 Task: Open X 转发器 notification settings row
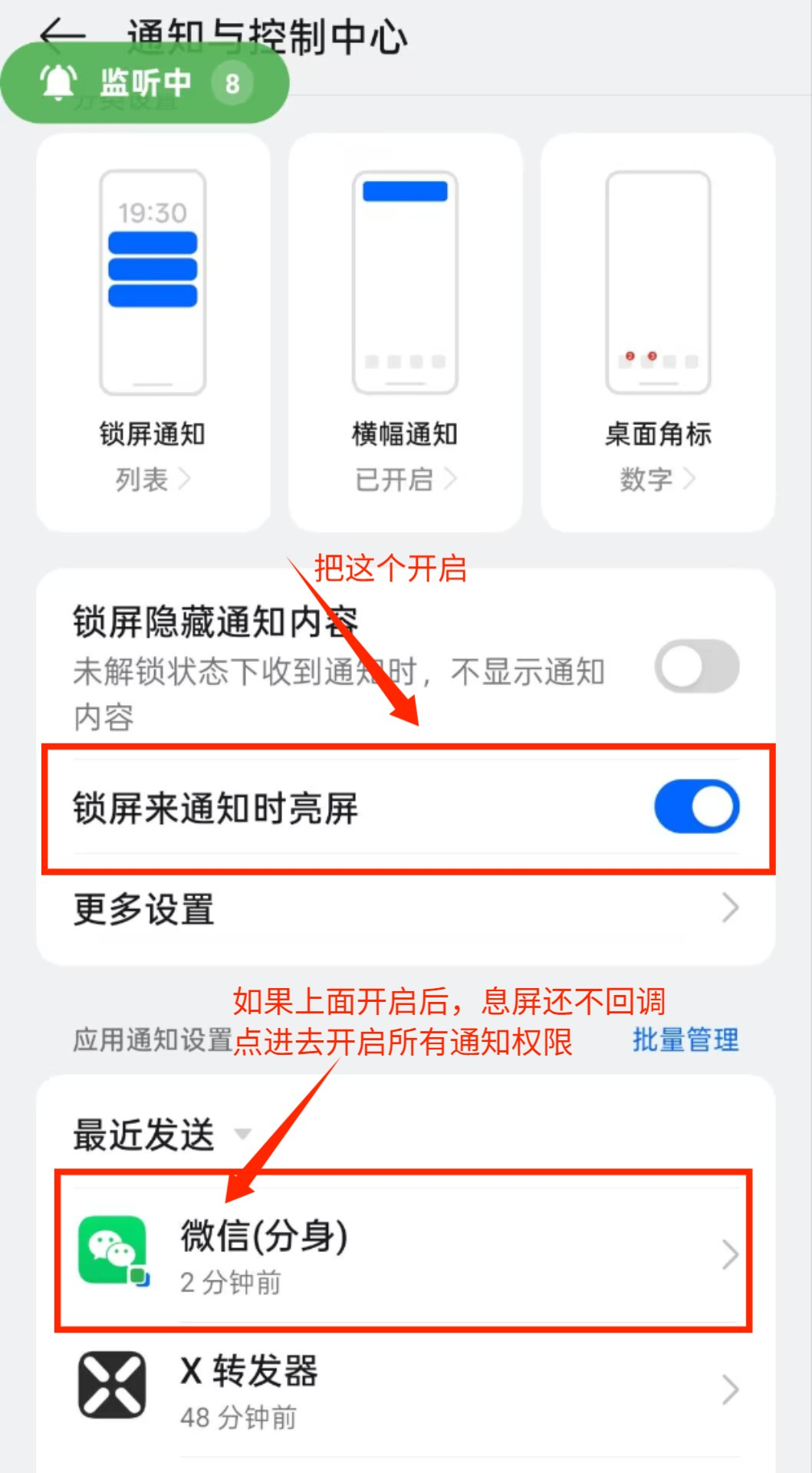[x=405, y=1389]
